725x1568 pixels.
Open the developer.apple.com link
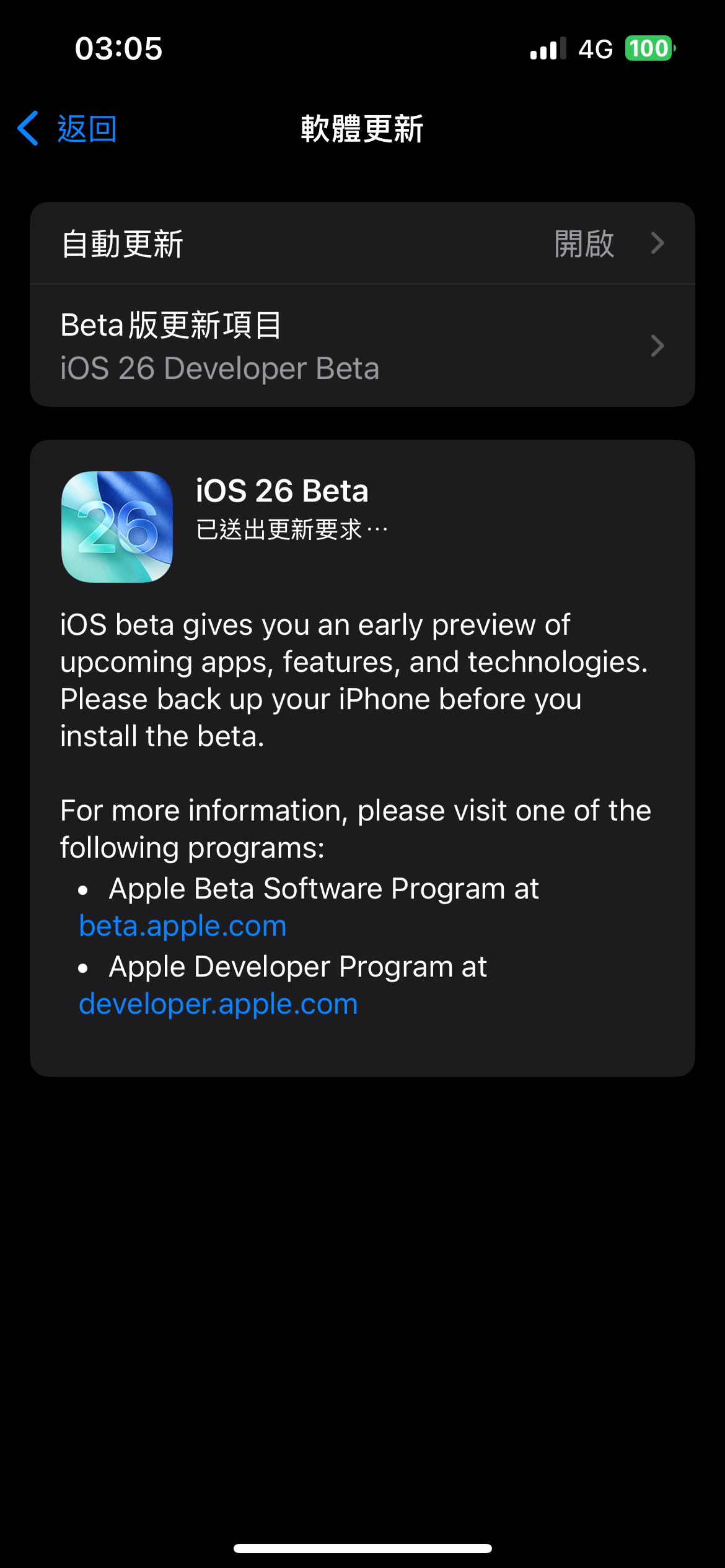[x=218, y=1004]
